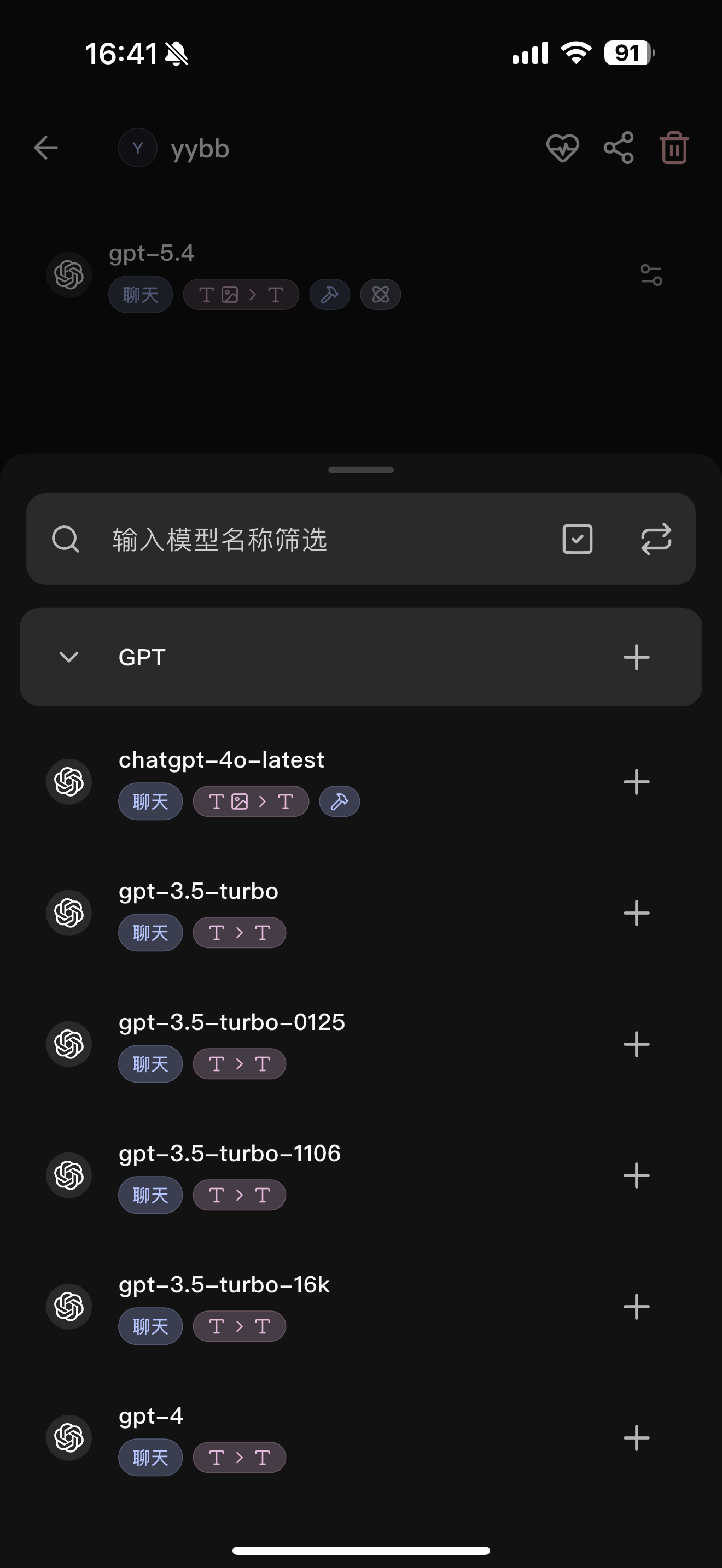Add all GPT models with the group plus button
The height and width of the screenshot is (1568, 722).
pos(637,657)
